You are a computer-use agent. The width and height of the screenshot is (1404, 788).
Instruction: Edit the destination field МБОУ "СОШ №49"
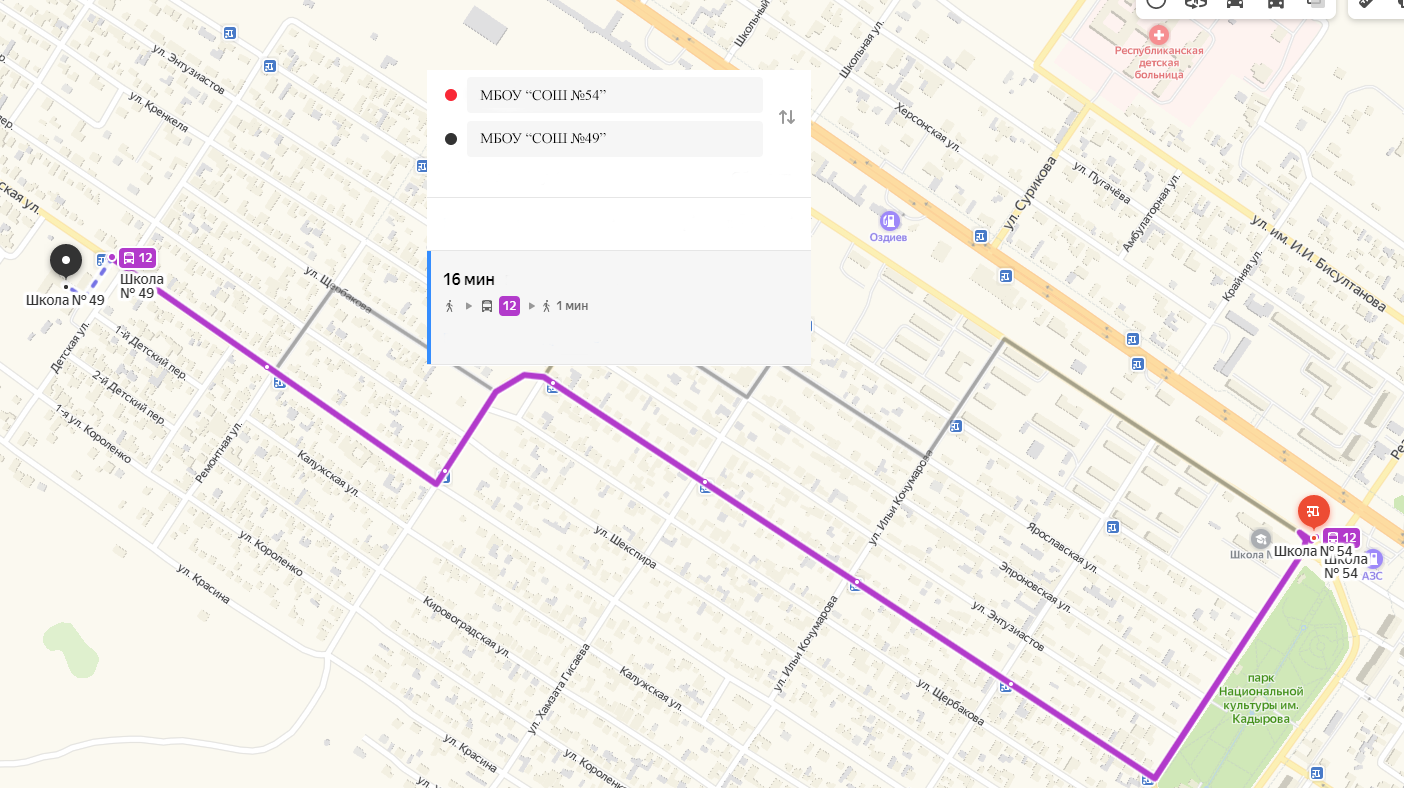click(x=614, y=139)
